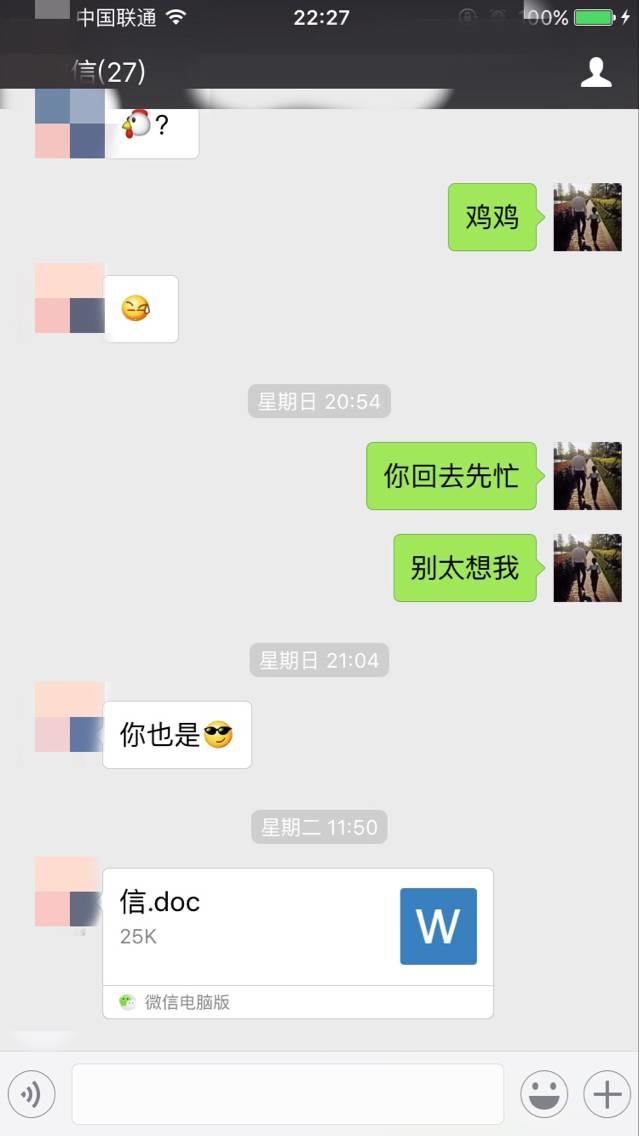
Task: Switch to voice message input
Action: pyautogui.click(x=31, y=1095)
